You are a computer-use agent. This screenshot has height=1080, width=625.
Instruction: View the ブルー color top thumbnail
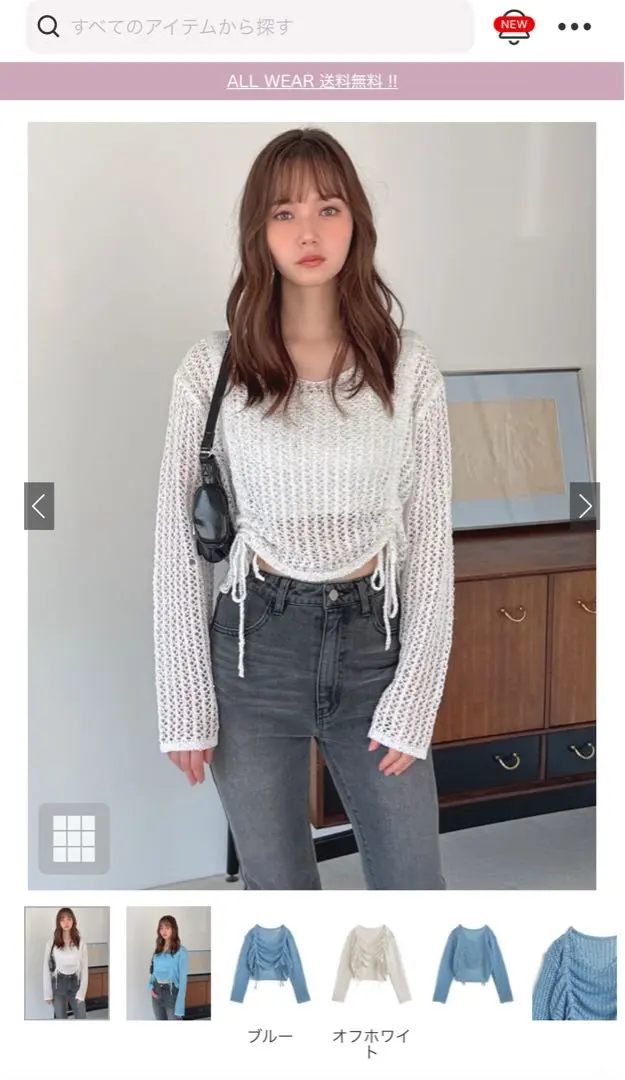tap(270, 963)
